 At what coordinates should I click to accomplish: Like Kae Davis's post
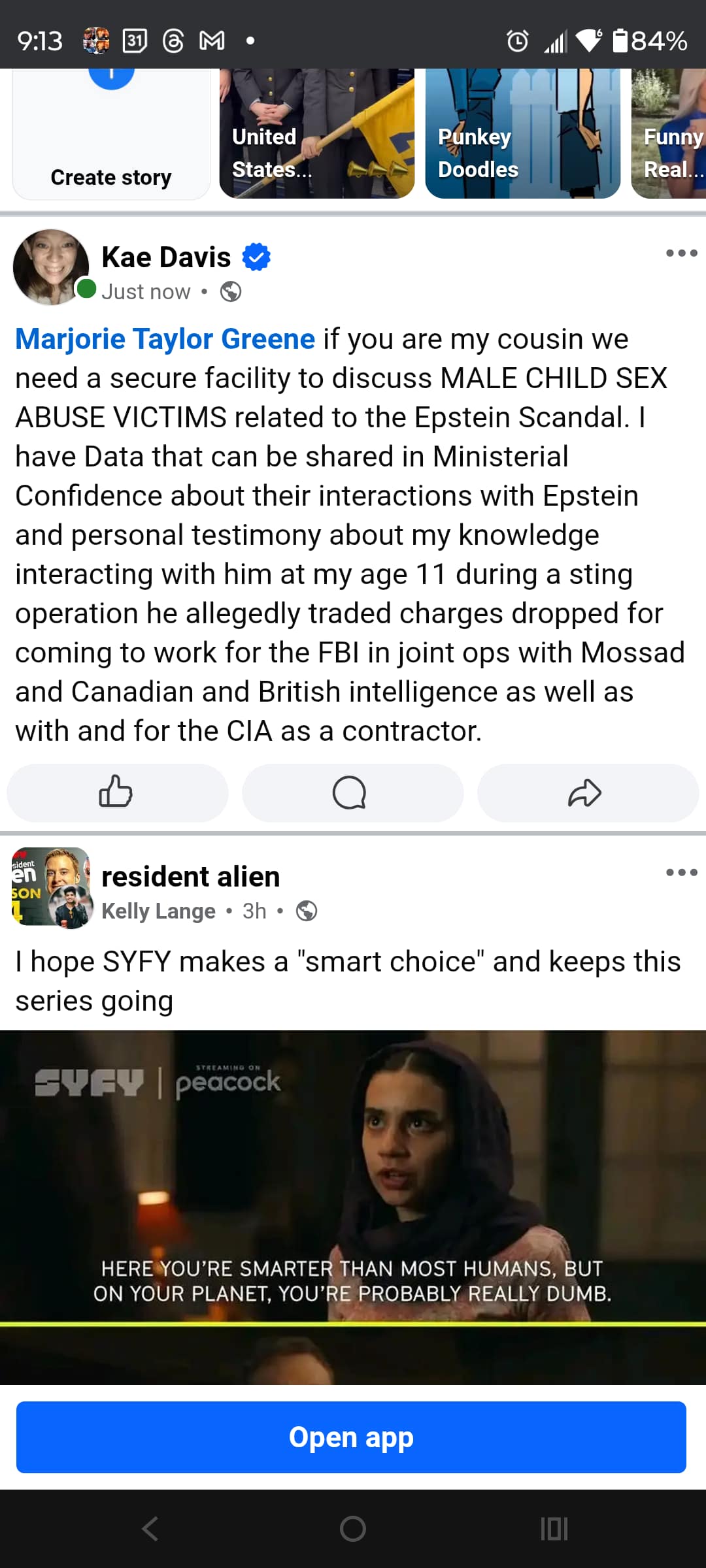coord(117,792)
